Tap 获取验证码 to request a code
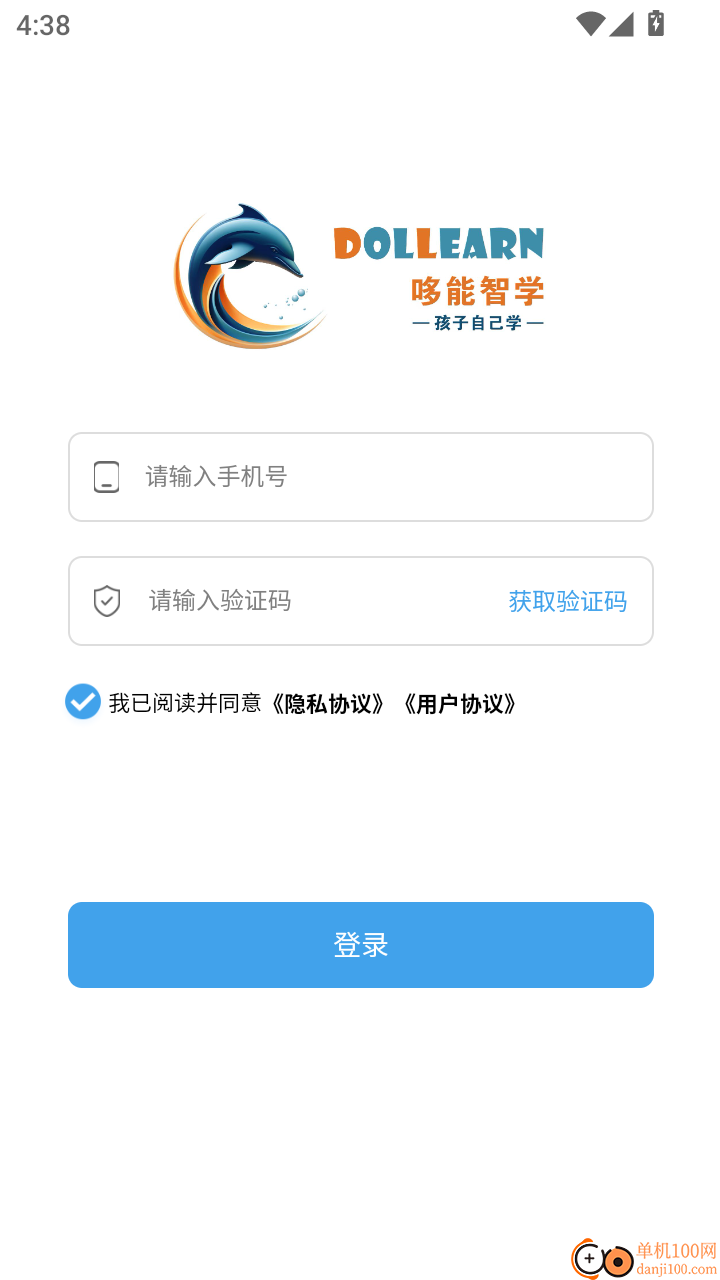720x1280 pixels. point(567,601)
